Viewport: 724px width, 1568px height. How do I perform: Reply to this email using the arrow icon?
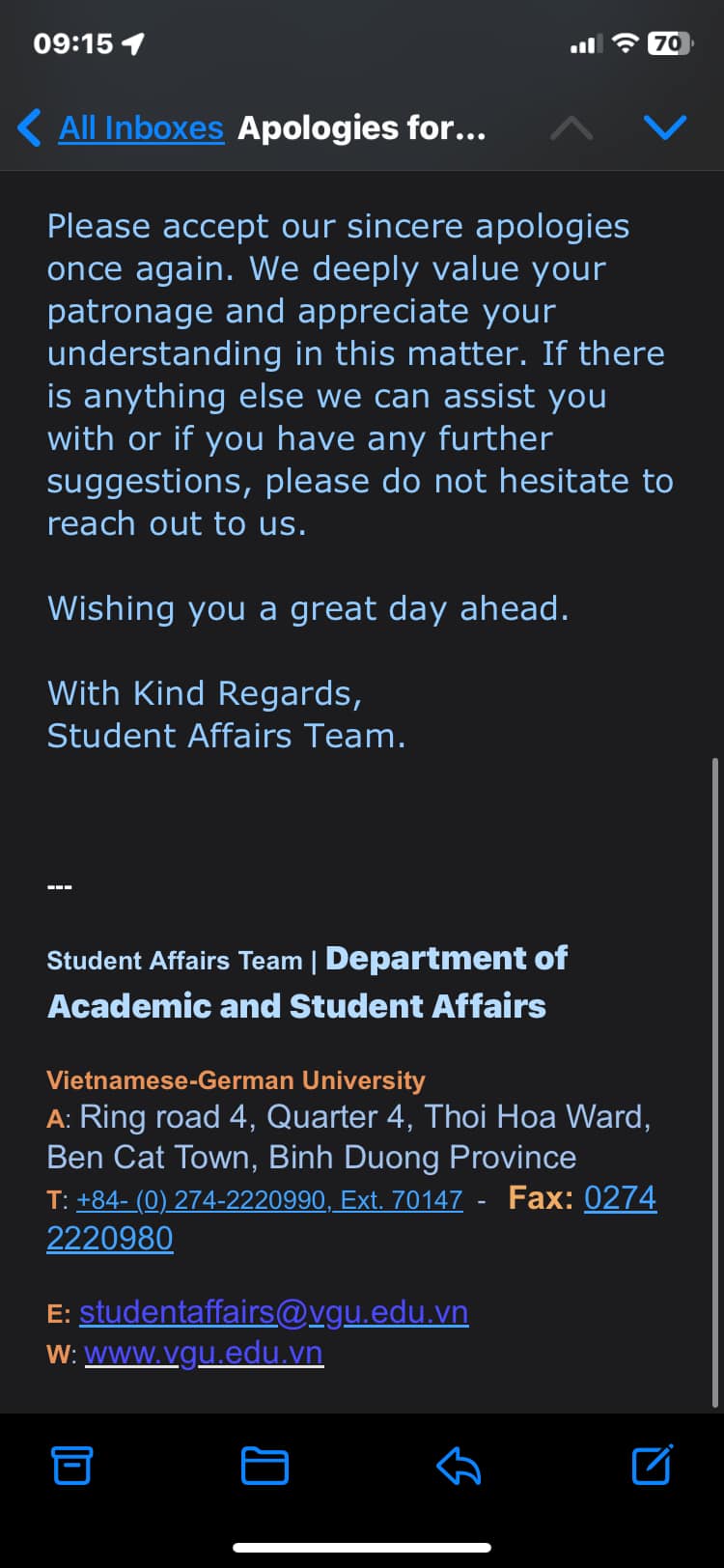pyautogui.click(x=459, y=1466)
